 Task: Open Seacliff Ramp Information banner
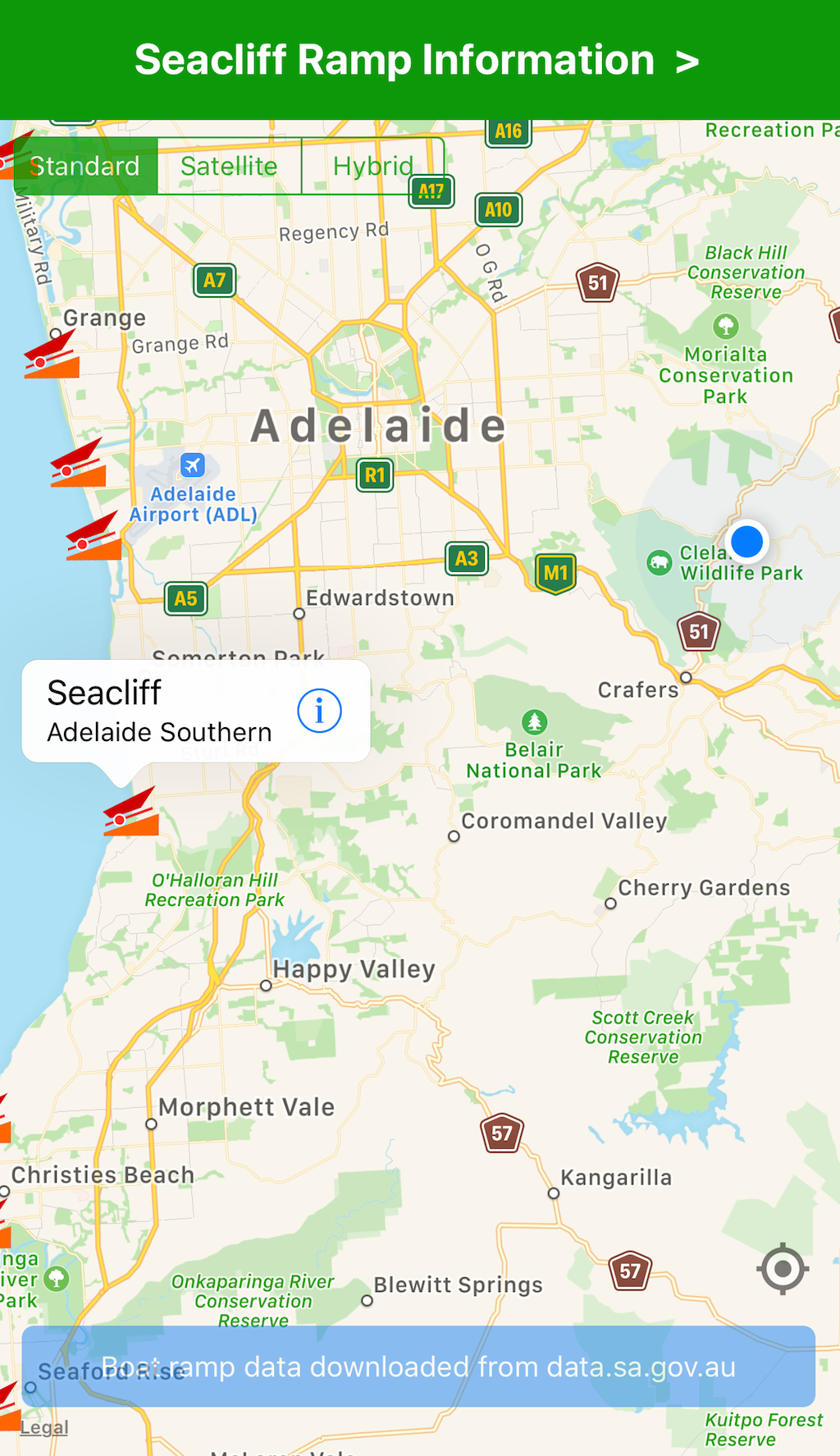click(418, 61)
